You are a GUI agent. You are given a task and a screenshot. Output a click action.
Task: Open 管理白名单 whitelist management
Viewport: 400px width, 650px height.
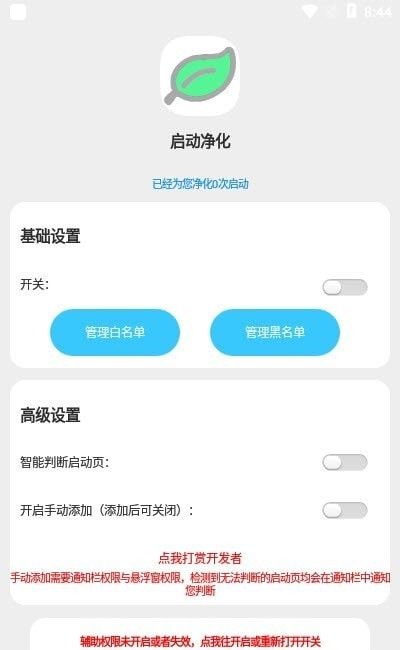pyautogui.click(x=115, y=332)
